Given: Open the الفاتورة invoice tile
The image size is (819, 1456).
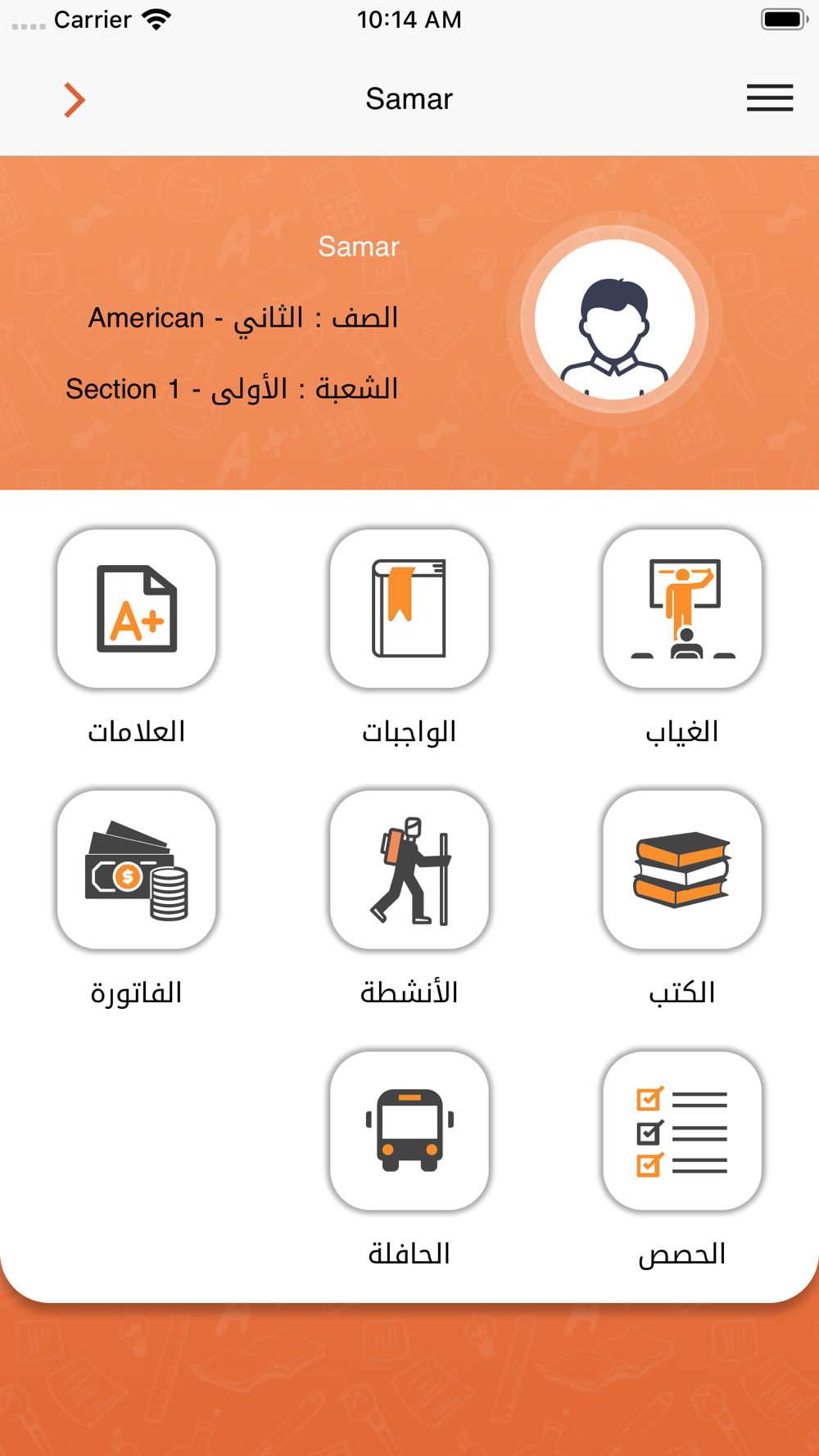Looking at the screenshot, I should tap(137, 870).
